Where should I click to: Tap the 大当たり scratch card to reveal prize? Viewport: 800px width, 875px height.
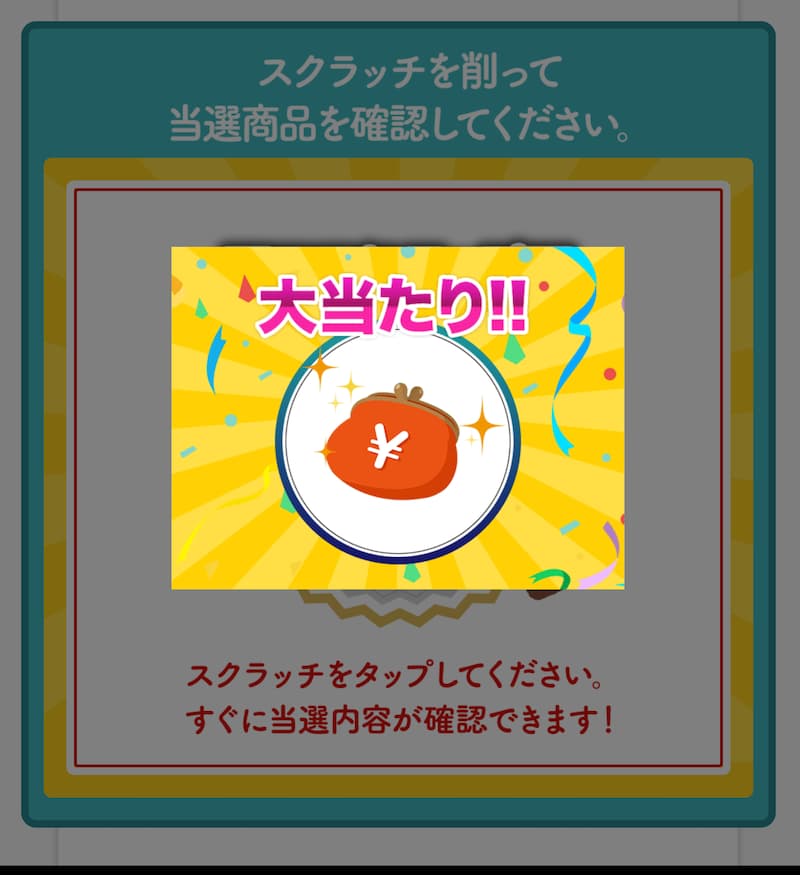point(397,418)
